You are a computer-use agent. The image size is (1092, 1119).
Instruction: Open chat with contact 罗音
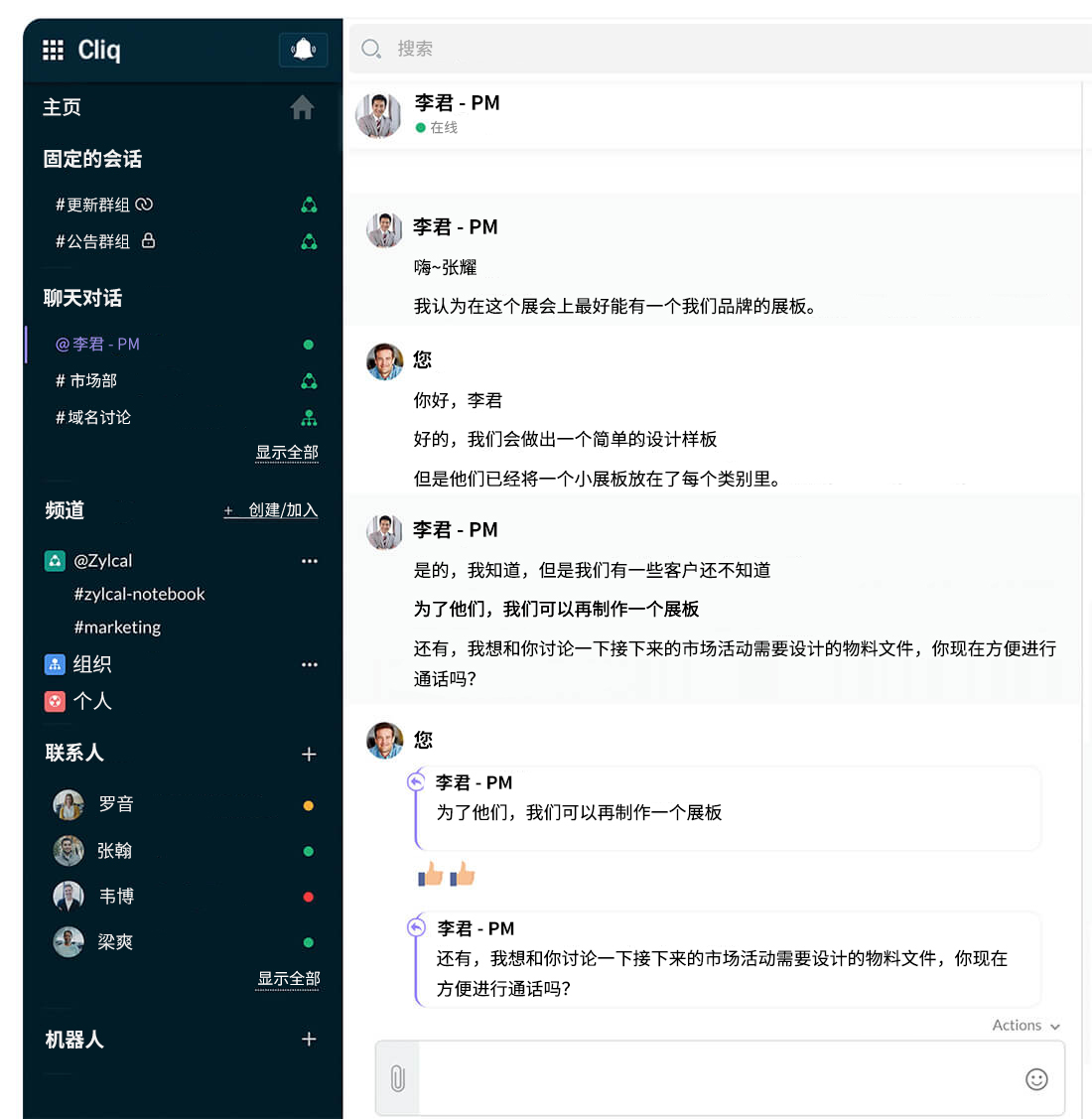(115, 804)
